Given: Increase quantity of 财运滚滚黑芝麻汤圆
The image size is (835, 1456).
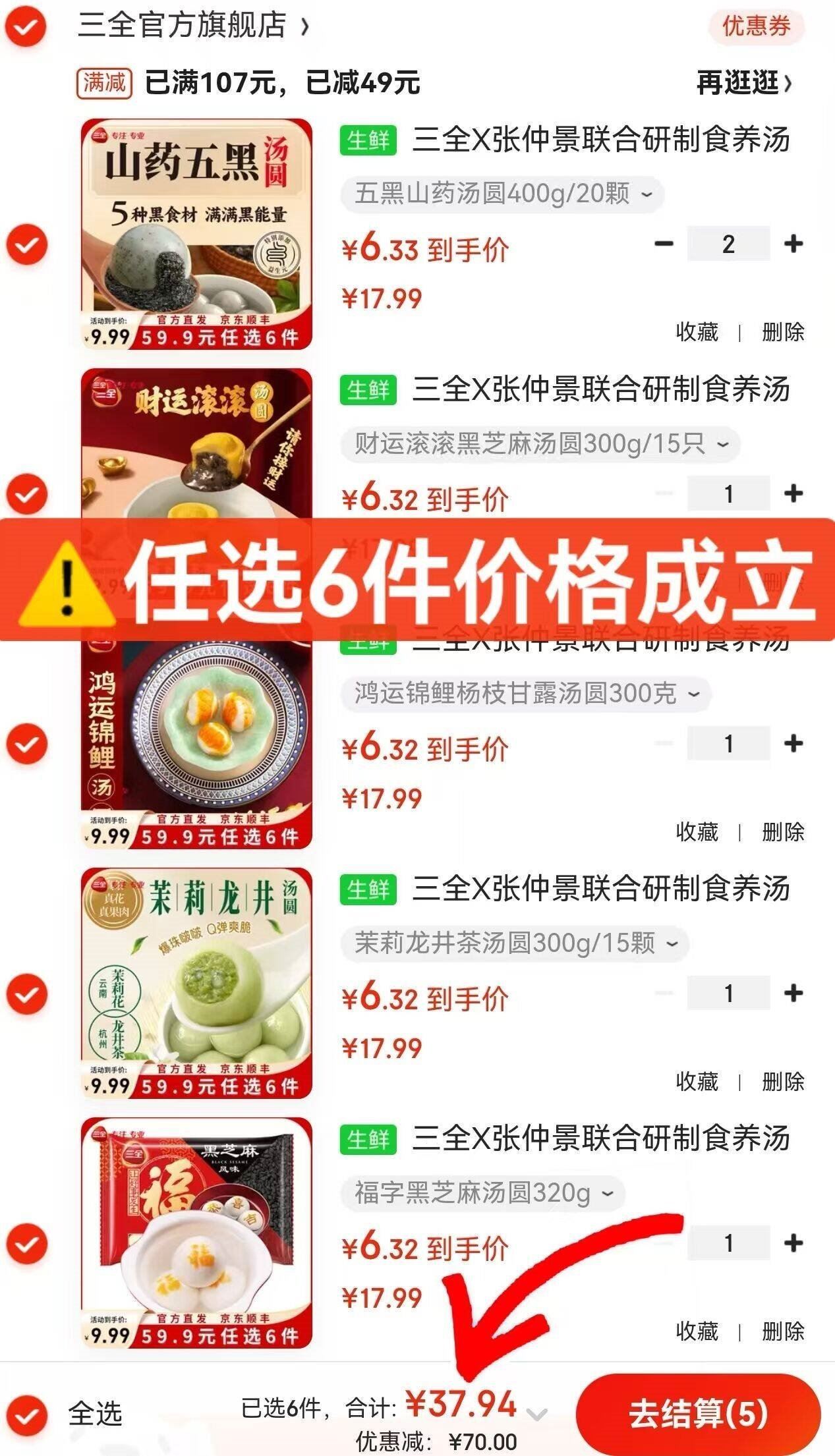Looking at the screenshot, I should (793, 493).
